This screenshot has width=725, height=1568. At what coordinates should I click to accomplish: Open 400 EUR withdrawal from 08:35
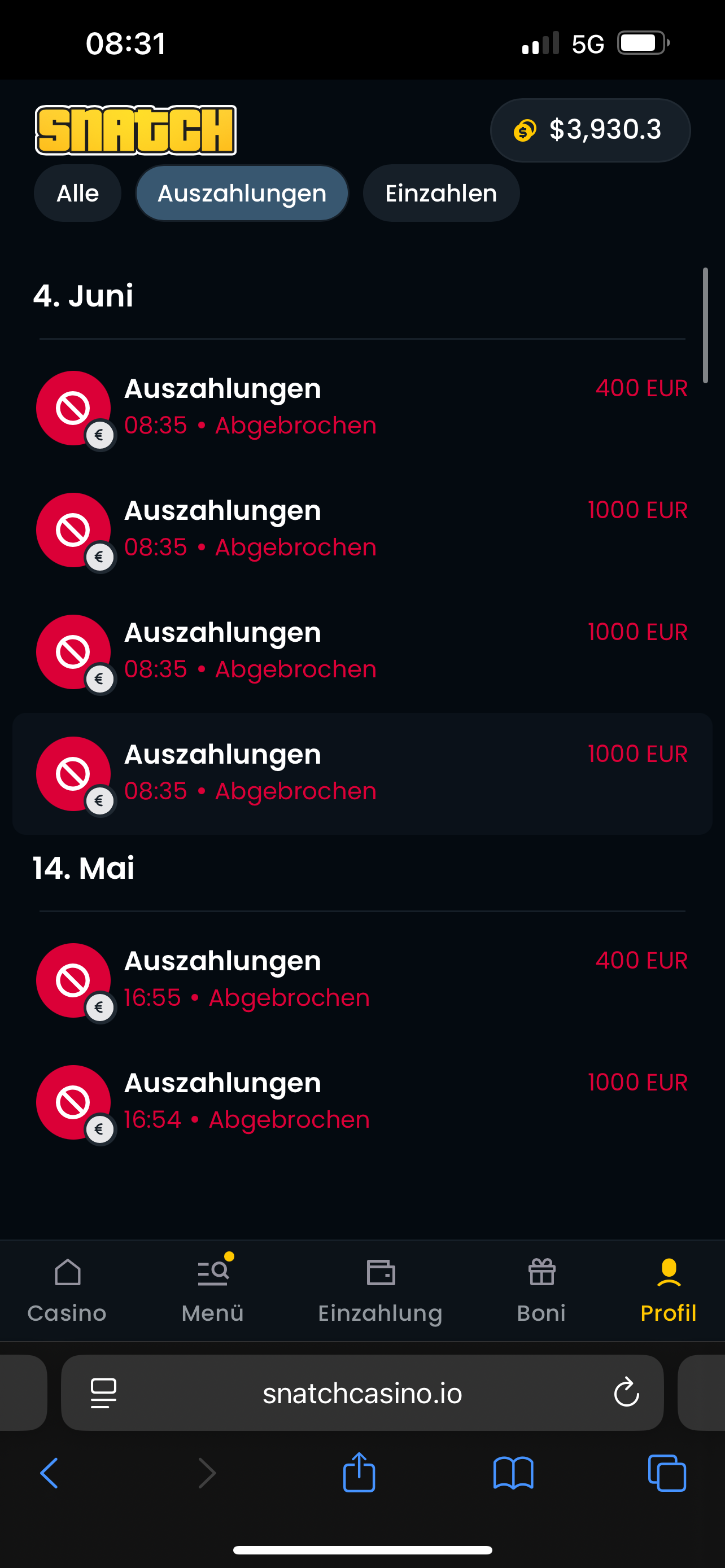[362, 408]
